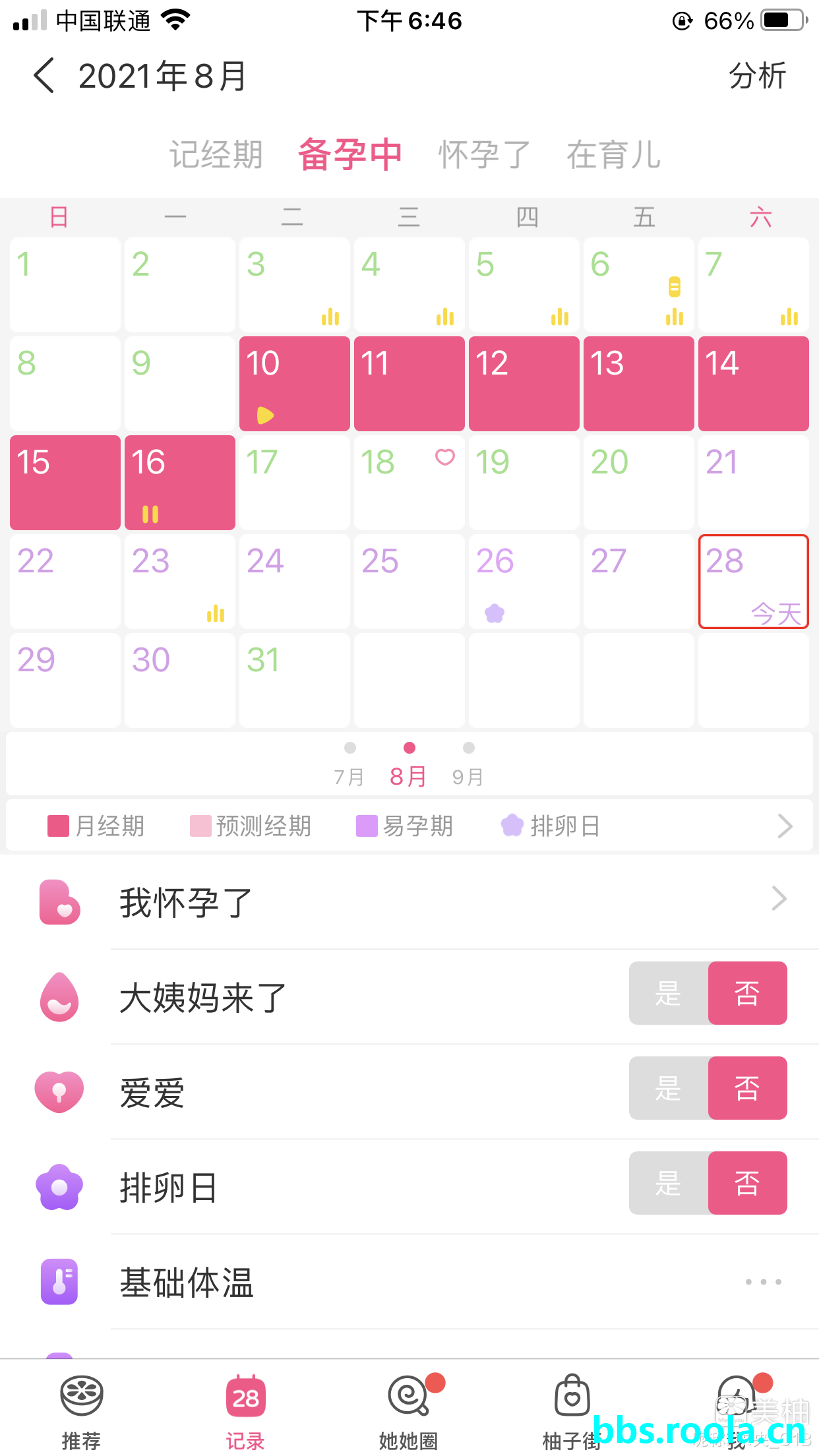
Task: Expand the calendar legend chevron
Action: (784, 826)
